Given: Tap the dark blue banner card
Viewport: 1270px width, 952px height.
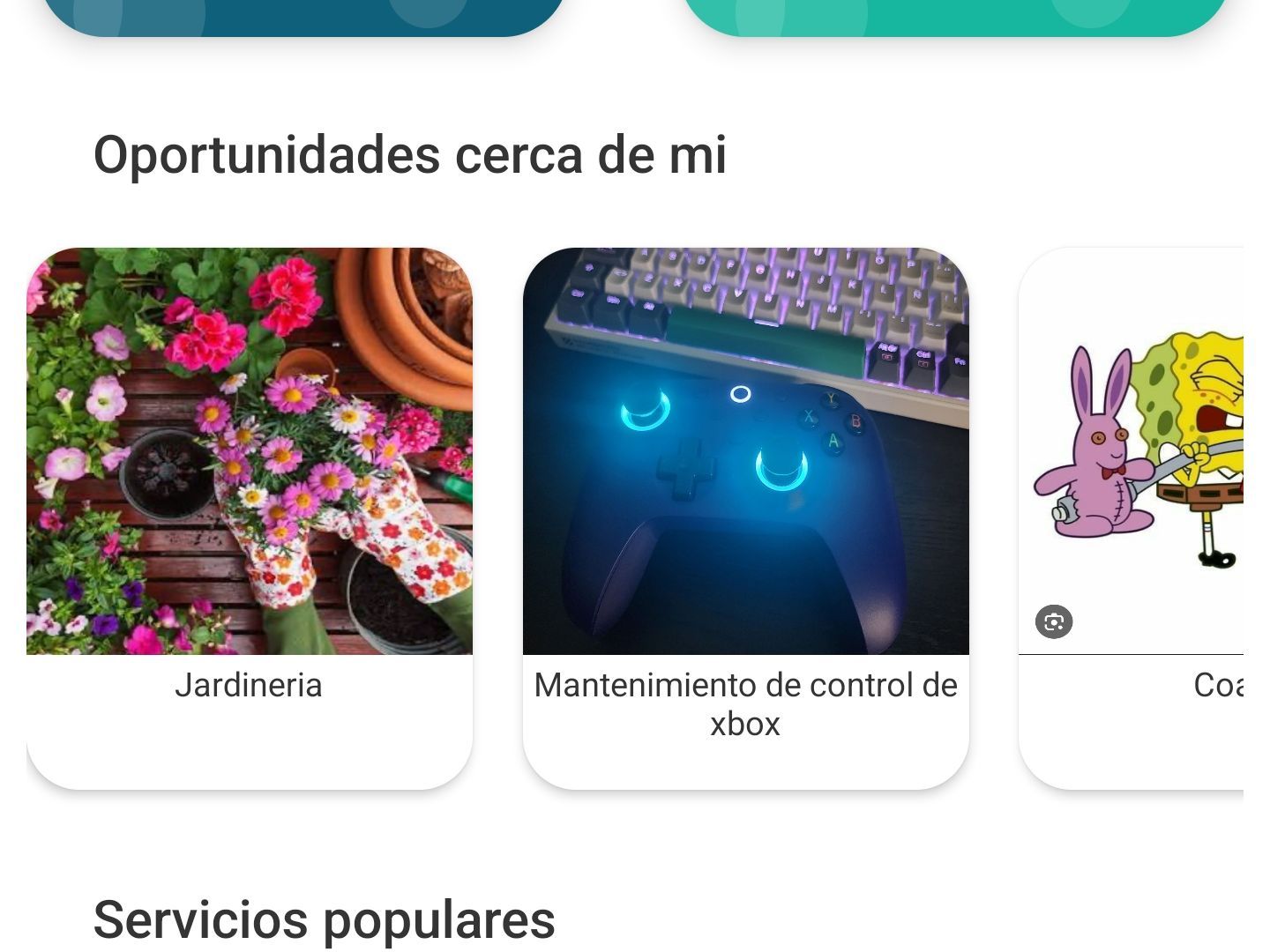Looking at the screenshot, I should coord(304,15).
